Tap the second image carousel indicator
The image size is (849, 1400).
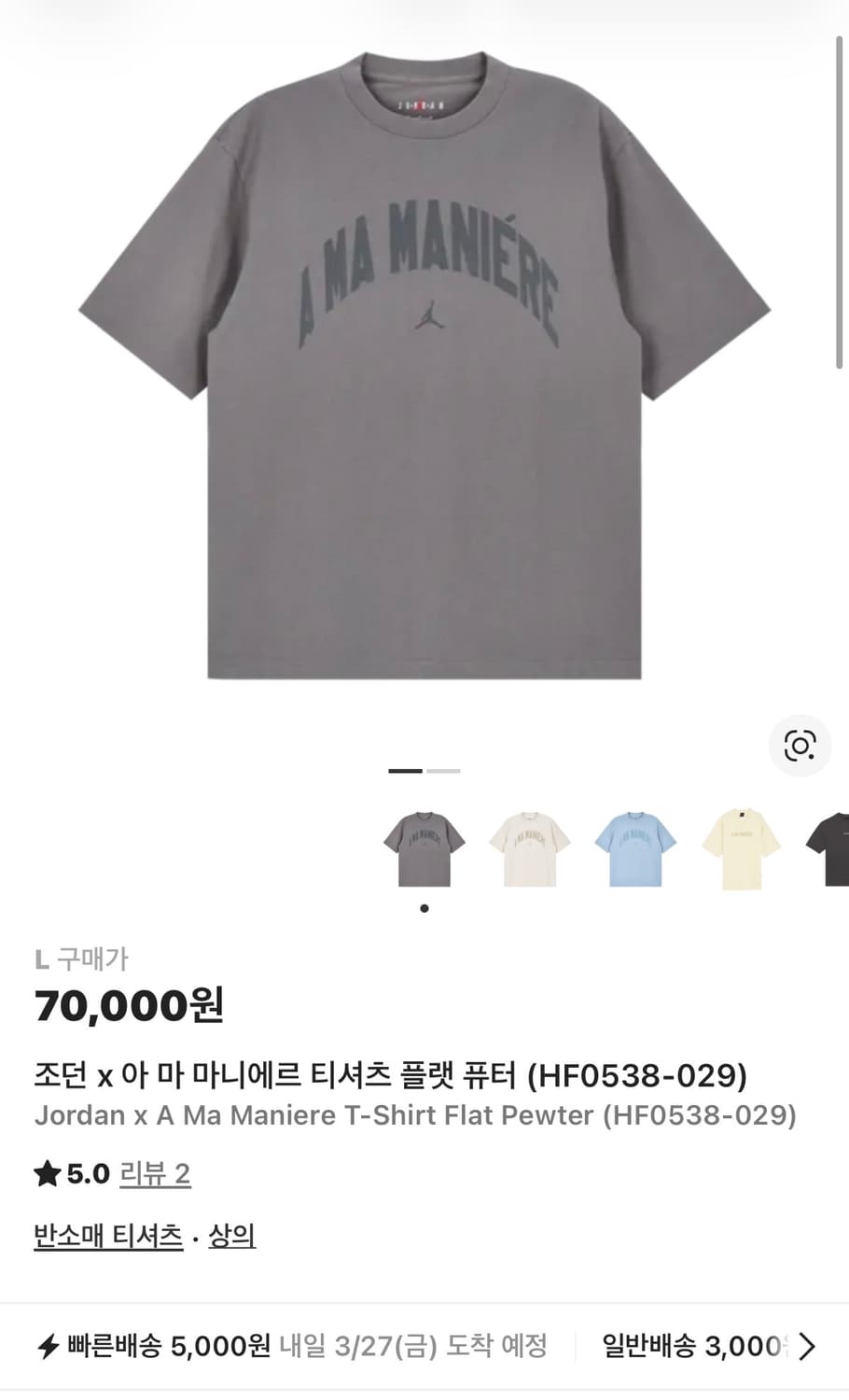[443, 771]
